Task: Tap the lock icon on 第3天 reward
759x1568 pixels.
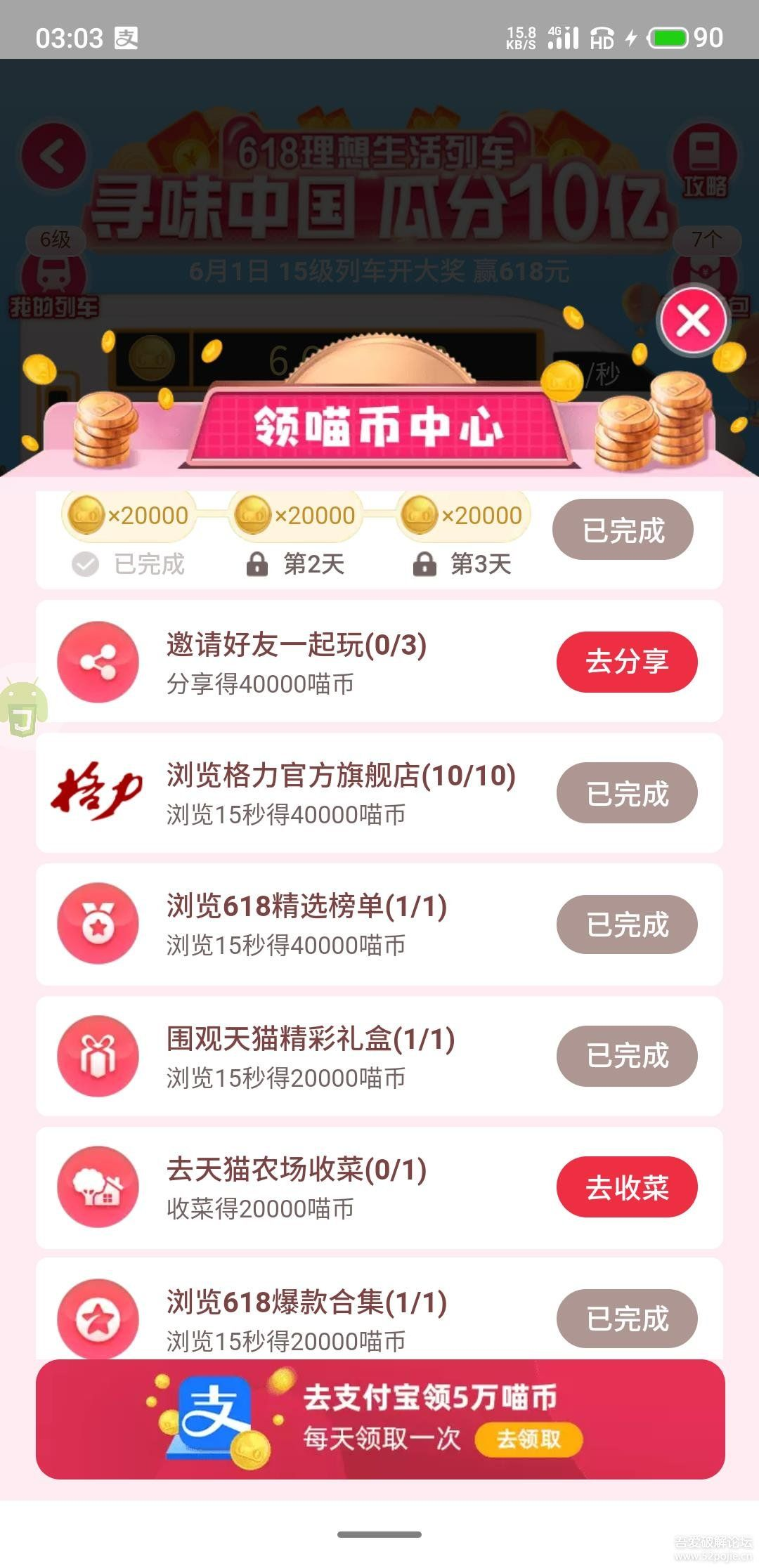Action: pos(427,563)
